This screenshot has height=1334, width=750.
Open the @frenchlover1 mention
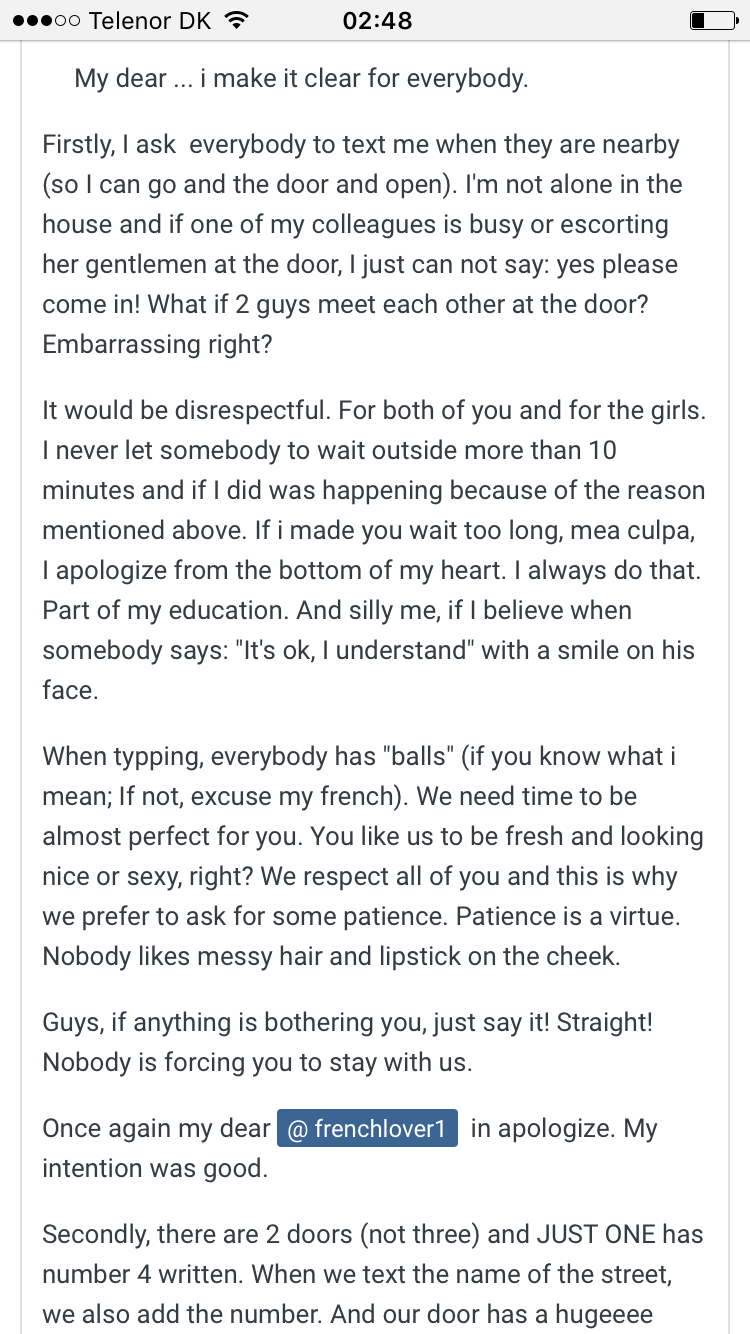coord(367,1129)
